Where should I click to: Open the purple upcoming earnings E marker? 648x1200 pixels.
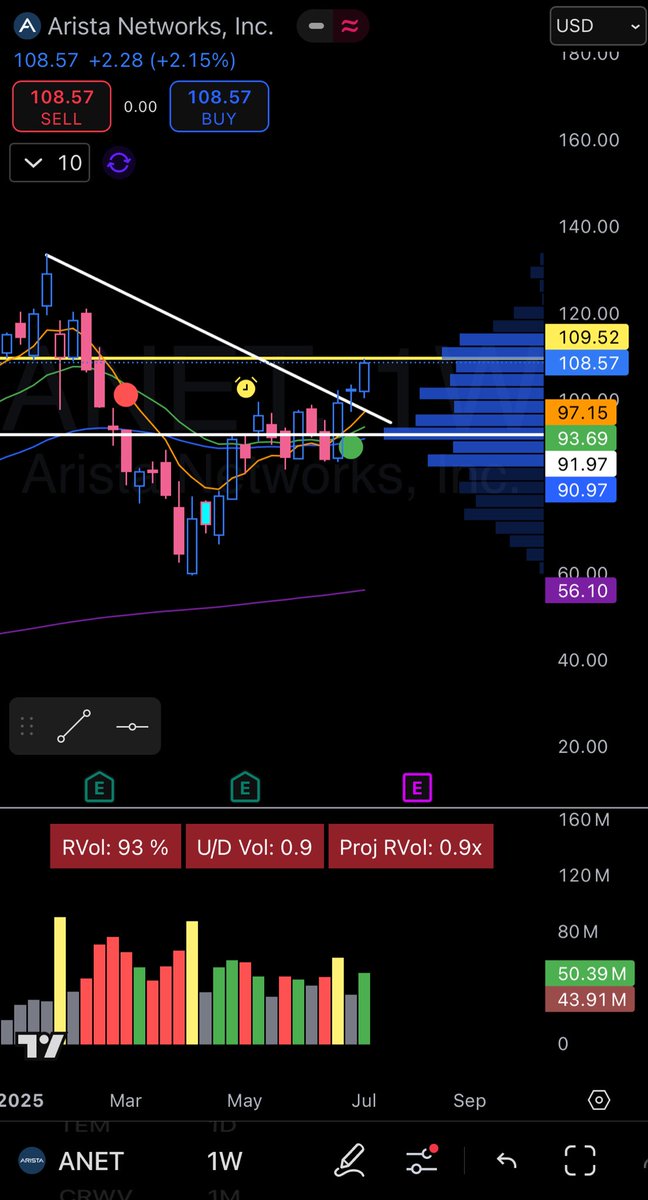(417, 788)
